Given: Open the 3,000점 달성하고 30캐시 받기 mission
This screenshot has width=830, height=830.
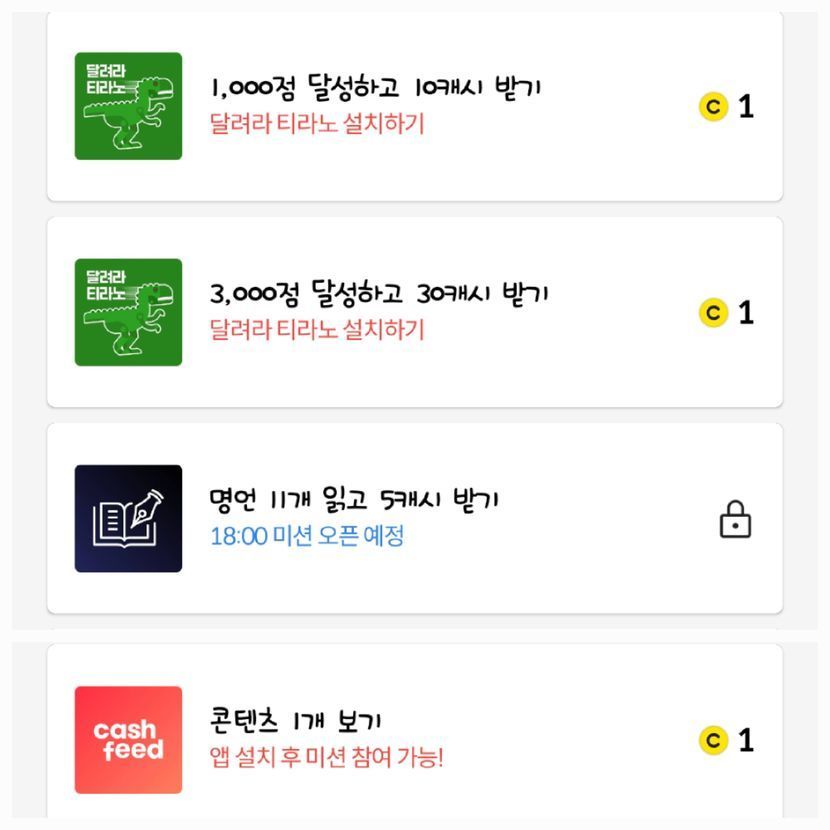Looking at the screenshot, I should pos(414,312).
